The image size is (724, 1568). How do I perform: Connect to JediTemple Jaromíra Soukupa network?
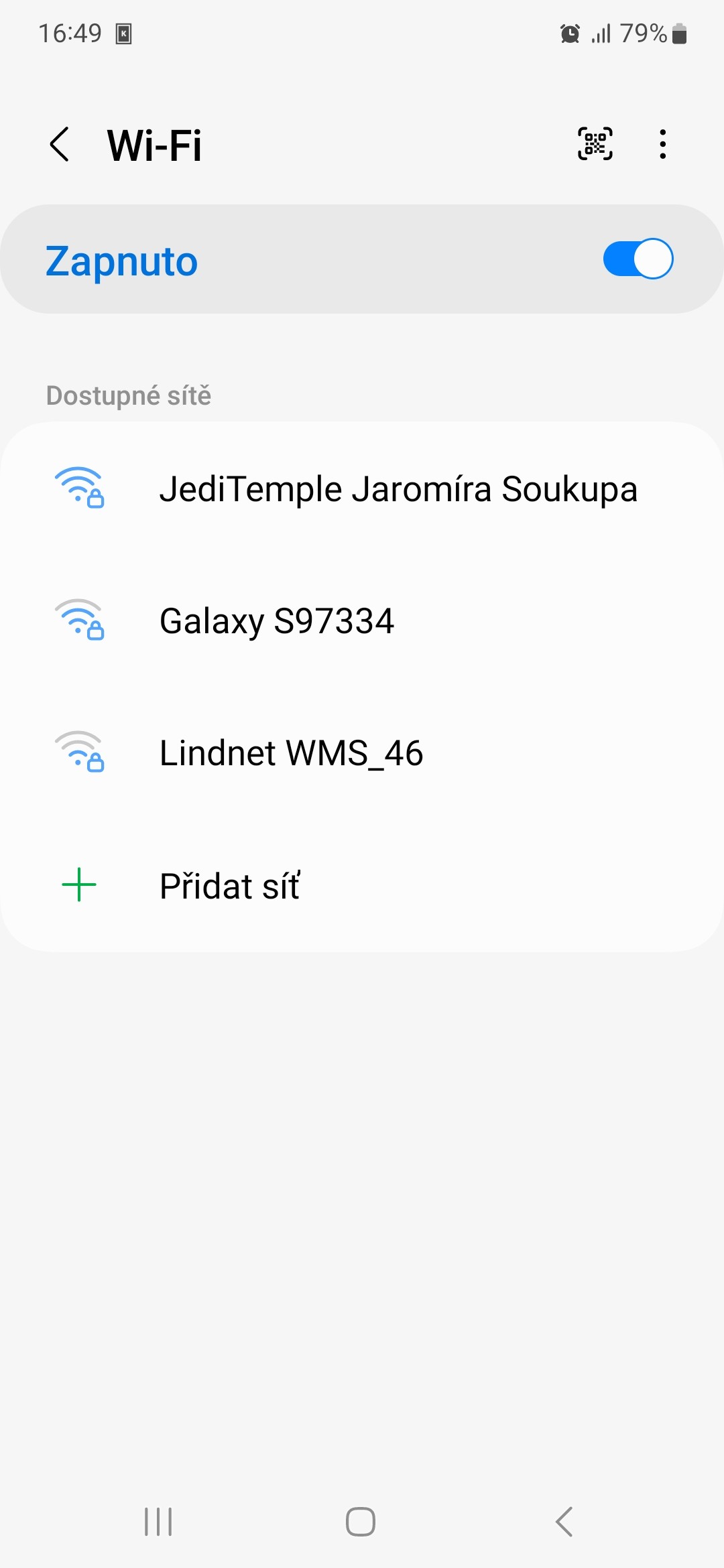coord(362,488)
